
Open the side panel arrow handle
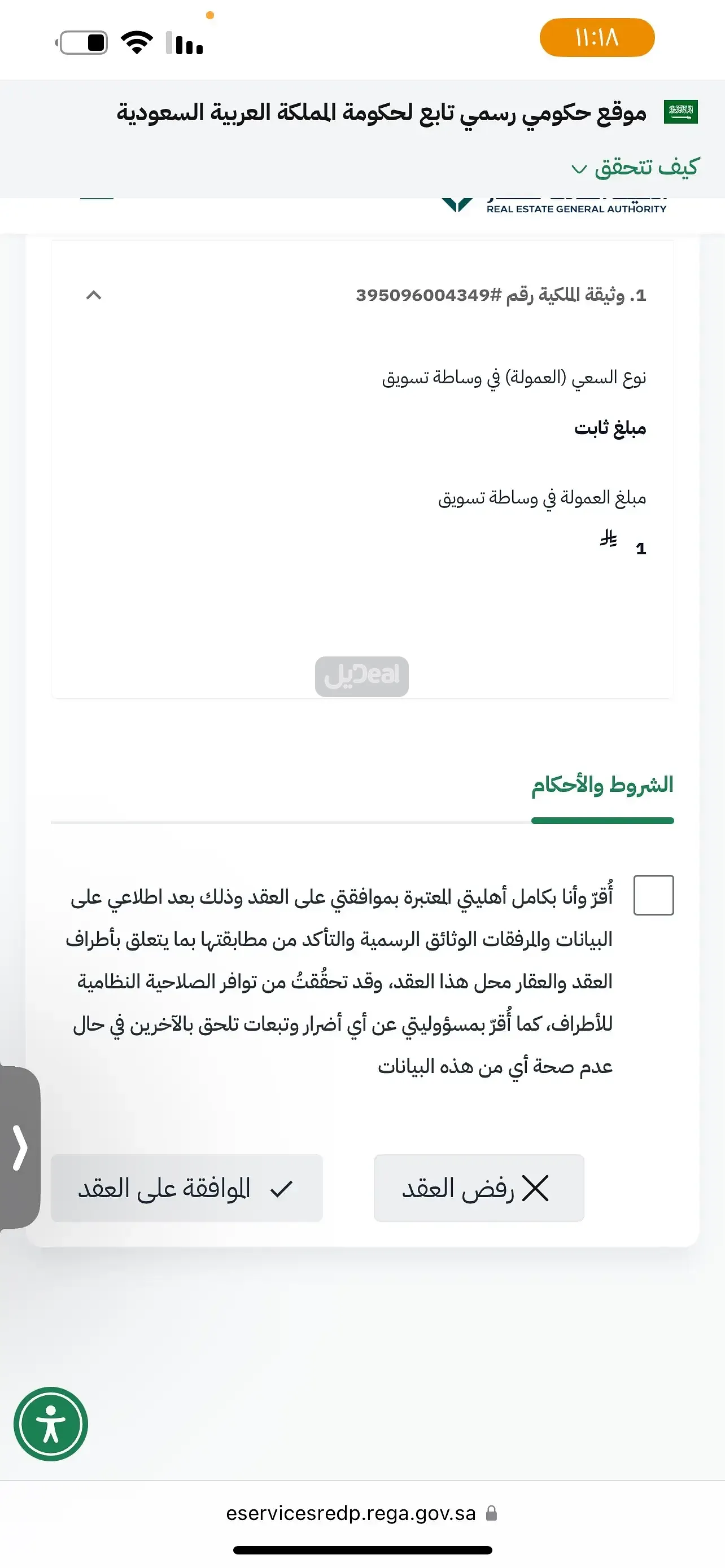20,1147
